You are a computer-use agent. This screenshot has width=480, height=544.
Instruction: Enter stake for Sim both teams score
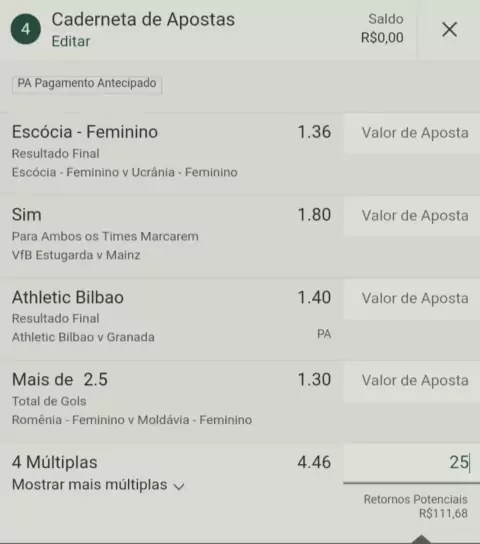(412, 216)
